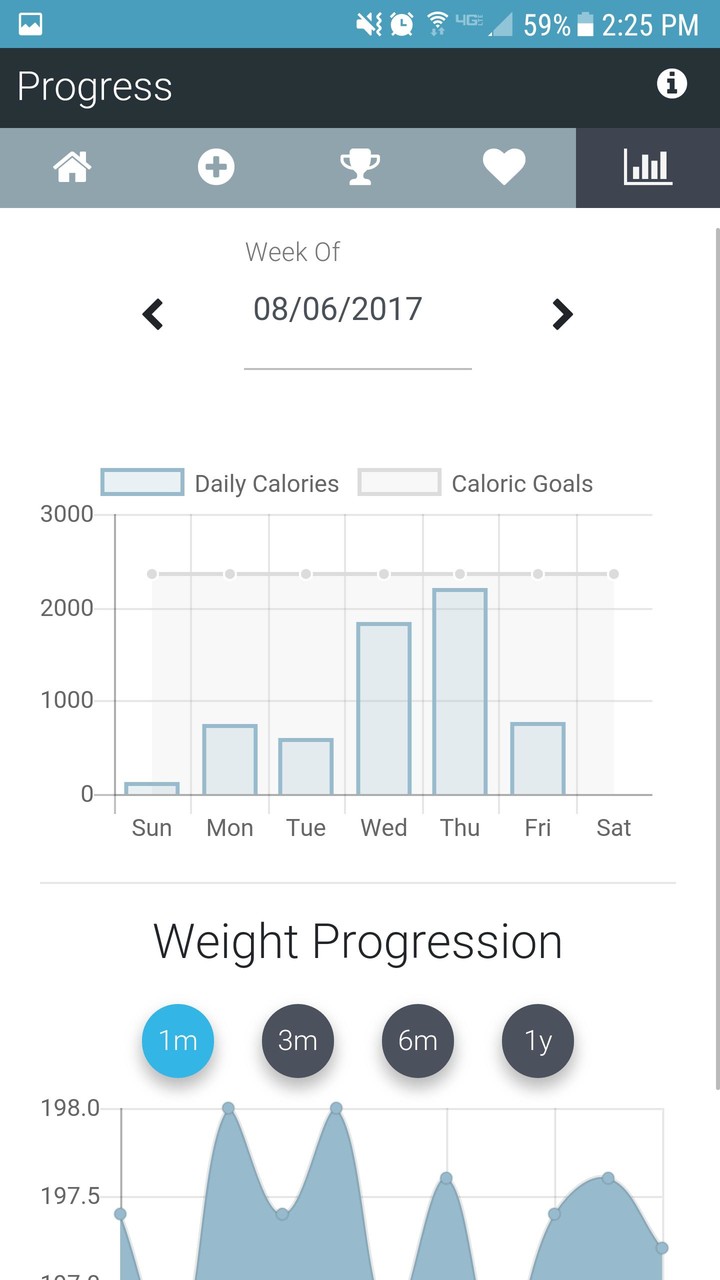Open the add entry plus tab
This screenshot has height=1280, width=720.
(x=216, y=168)
